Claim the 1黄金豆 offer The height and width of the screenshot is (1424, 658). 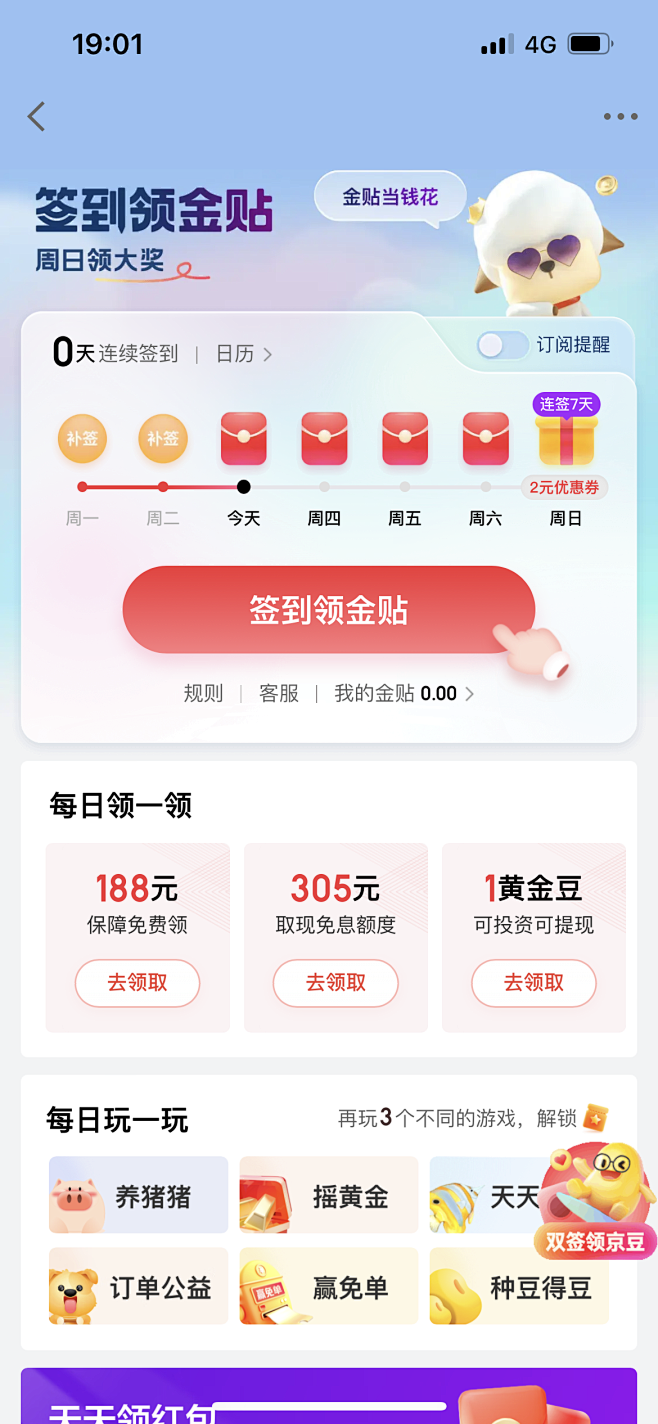(x=533, y=983)
